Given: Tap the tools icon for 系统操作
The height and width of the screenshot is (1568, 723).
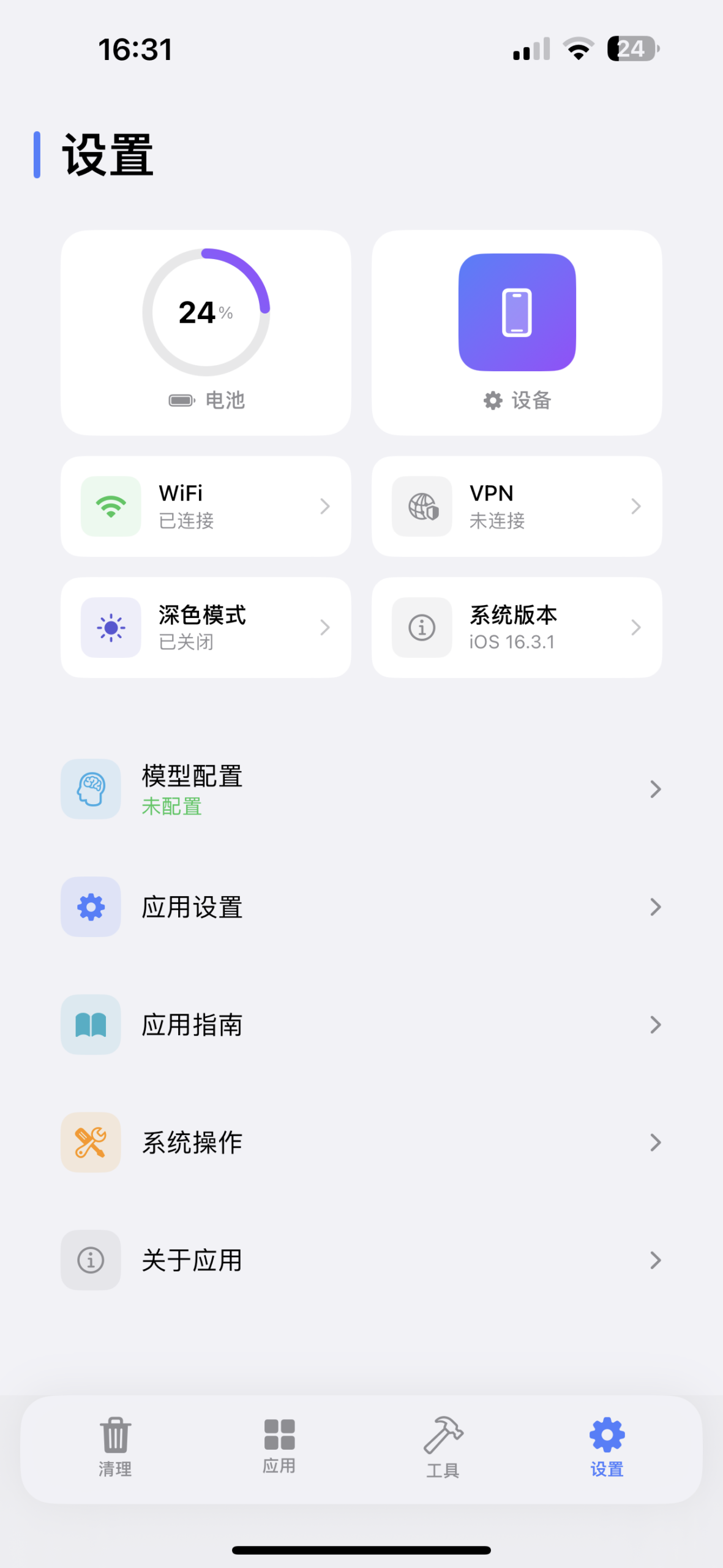Looking at the screenshot, I should tap(91, 1142).
